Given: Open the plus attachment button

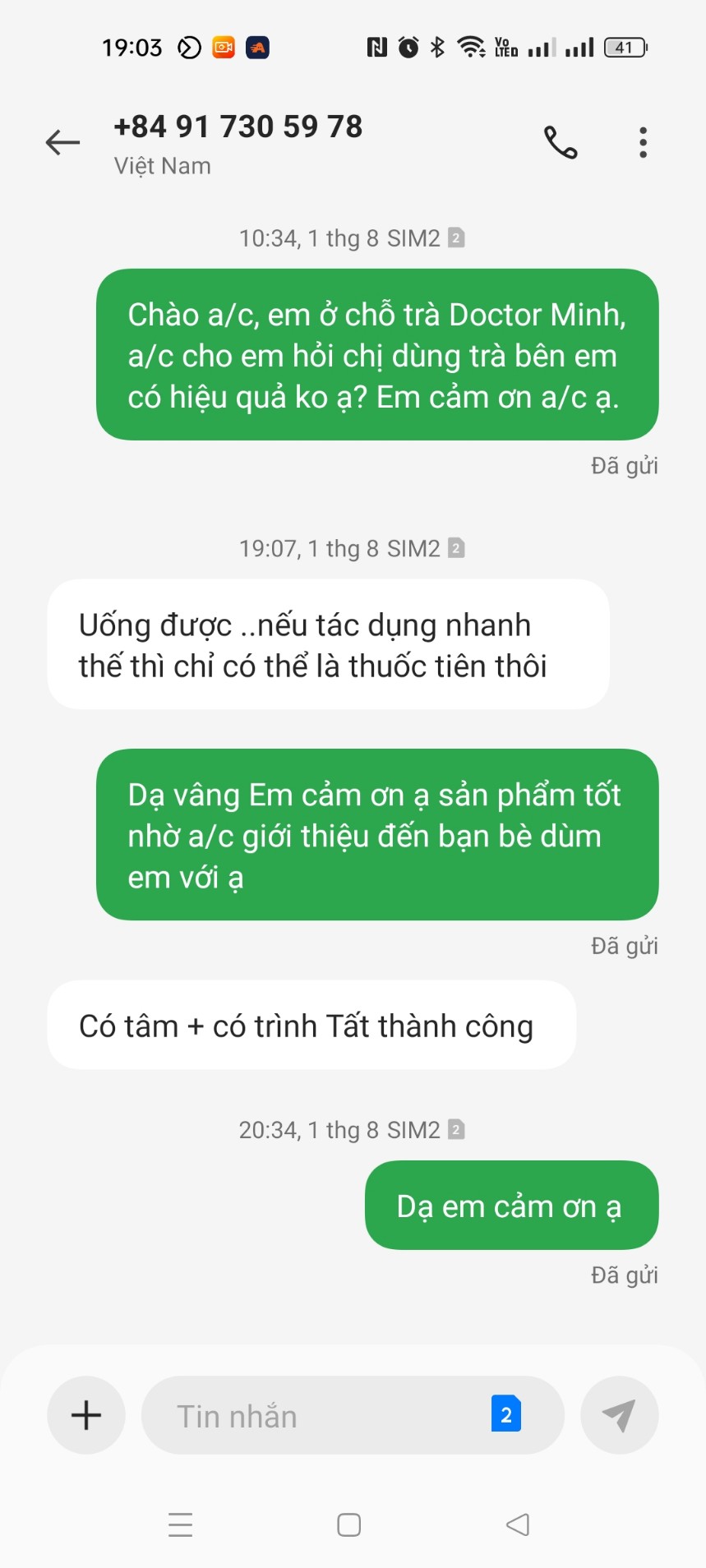Looking at the screenshot, I should 86,1415.
